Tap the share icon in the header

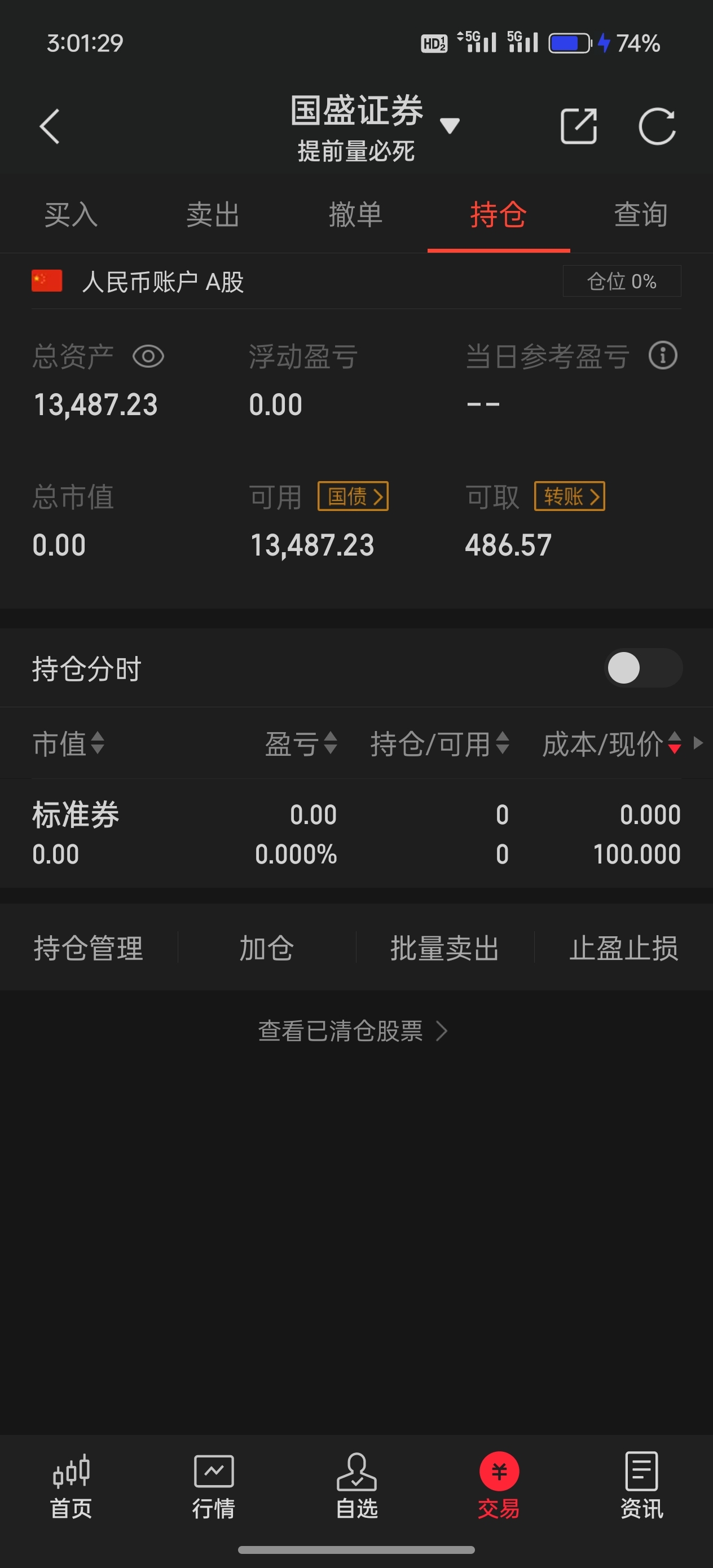pos(578,126)
